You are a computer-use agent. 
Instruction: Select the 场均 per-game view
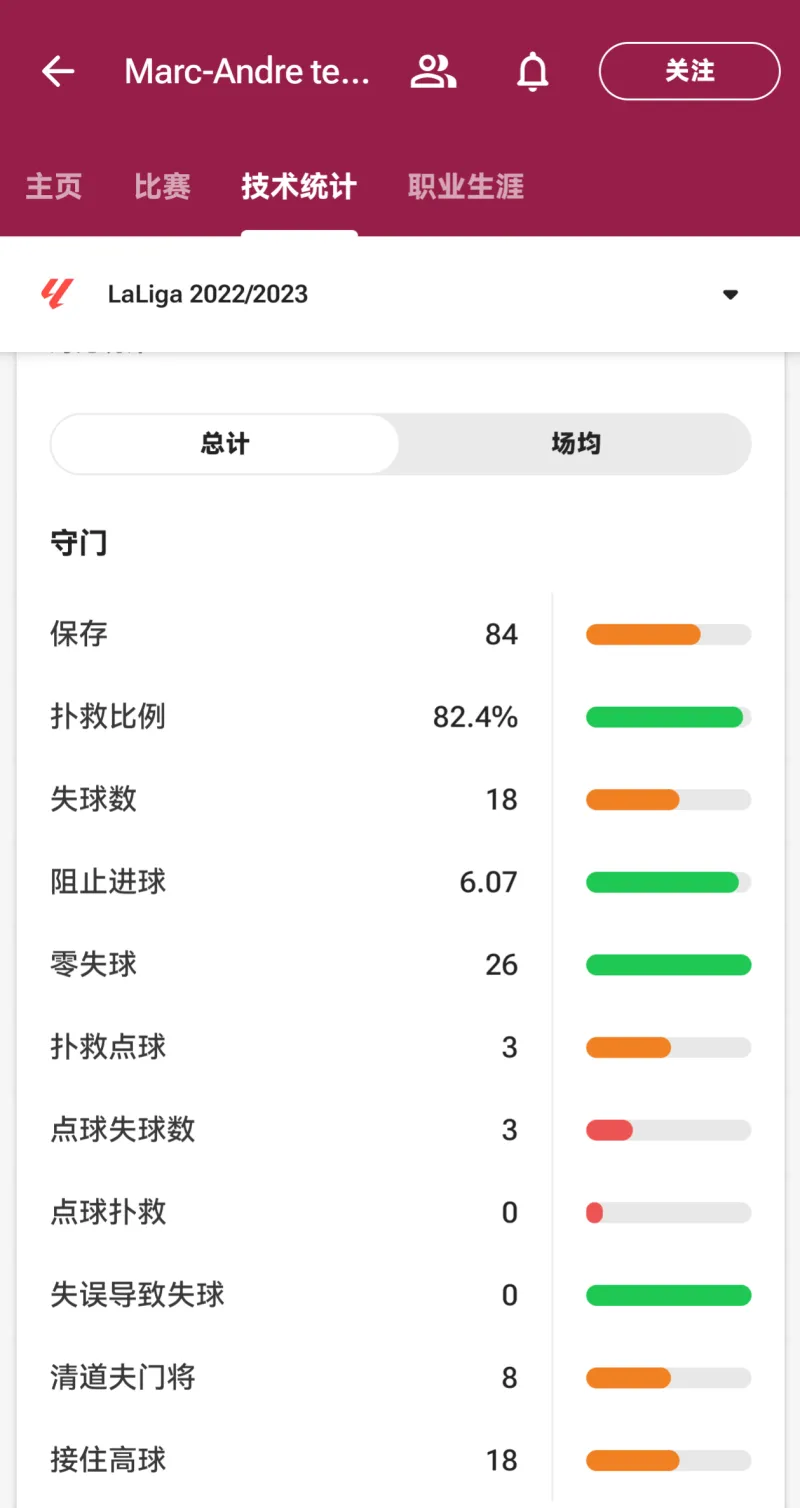click(576, 444)
